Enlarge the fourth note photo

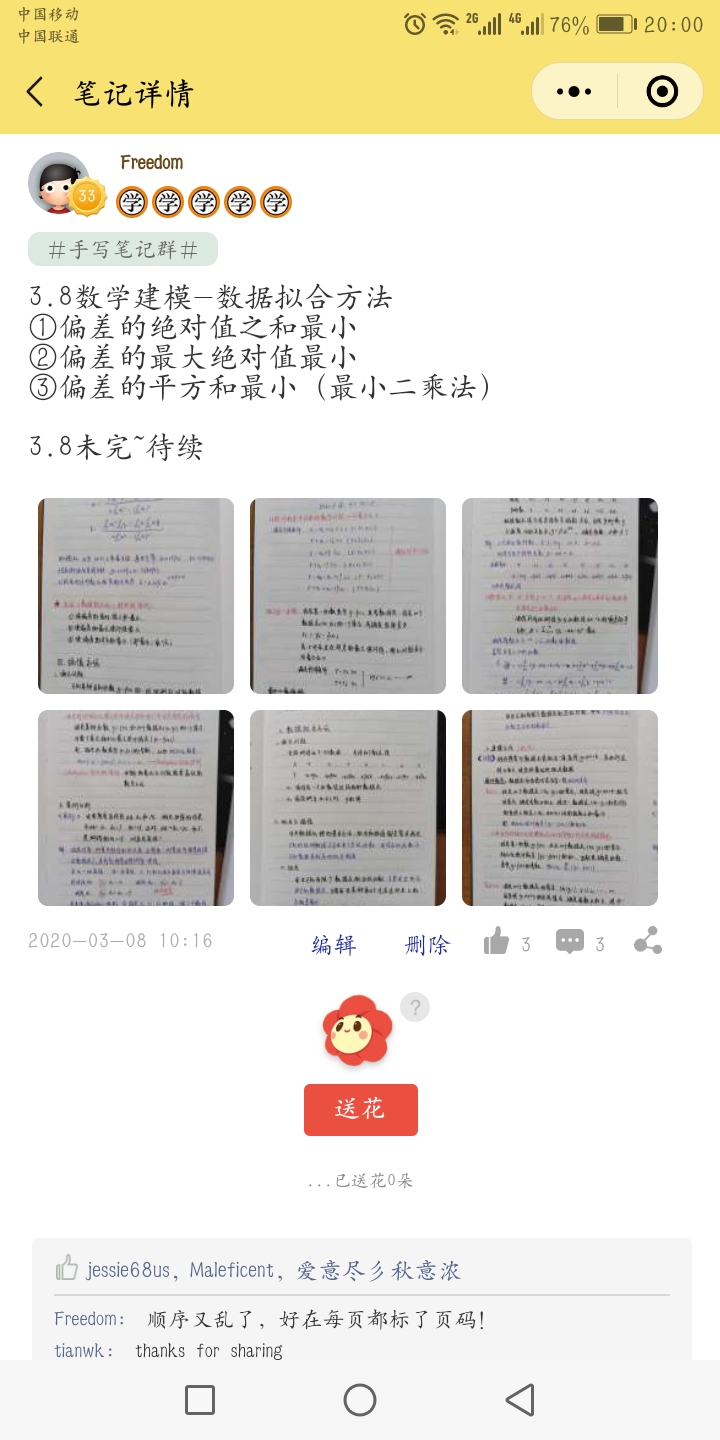(136, 808)
